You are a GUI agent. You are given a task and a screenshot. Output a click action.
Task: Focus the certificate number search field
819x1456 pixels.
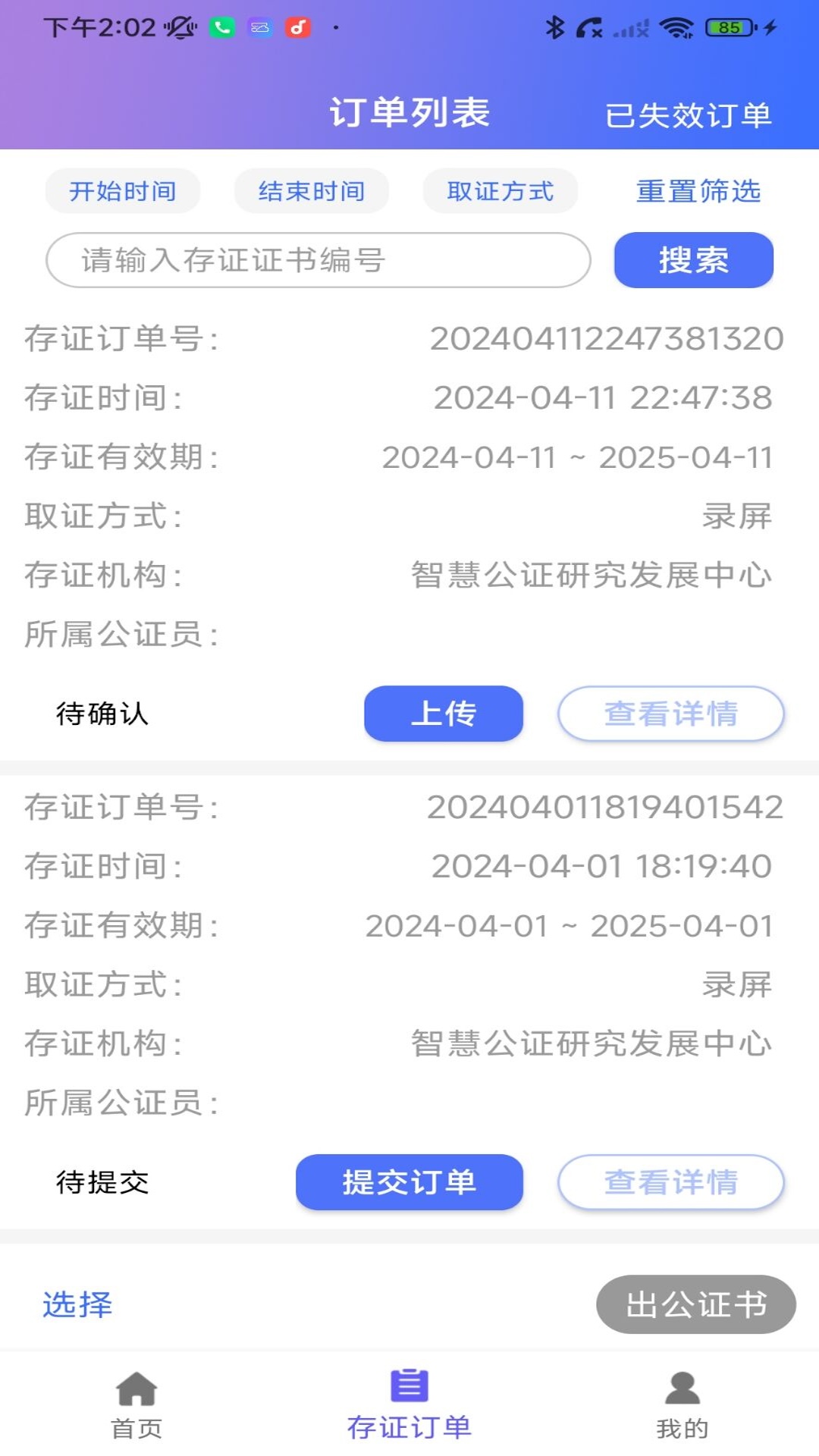318,260
